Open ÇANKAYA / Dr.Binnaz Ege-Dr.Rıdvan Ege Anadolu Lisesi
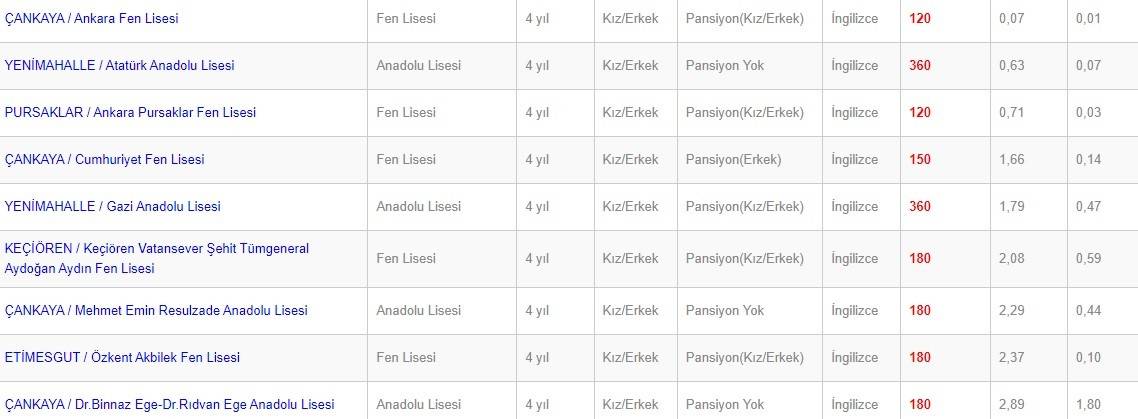Image resolution: width=1138 pixels, height=419 pixels. point(169,405)
